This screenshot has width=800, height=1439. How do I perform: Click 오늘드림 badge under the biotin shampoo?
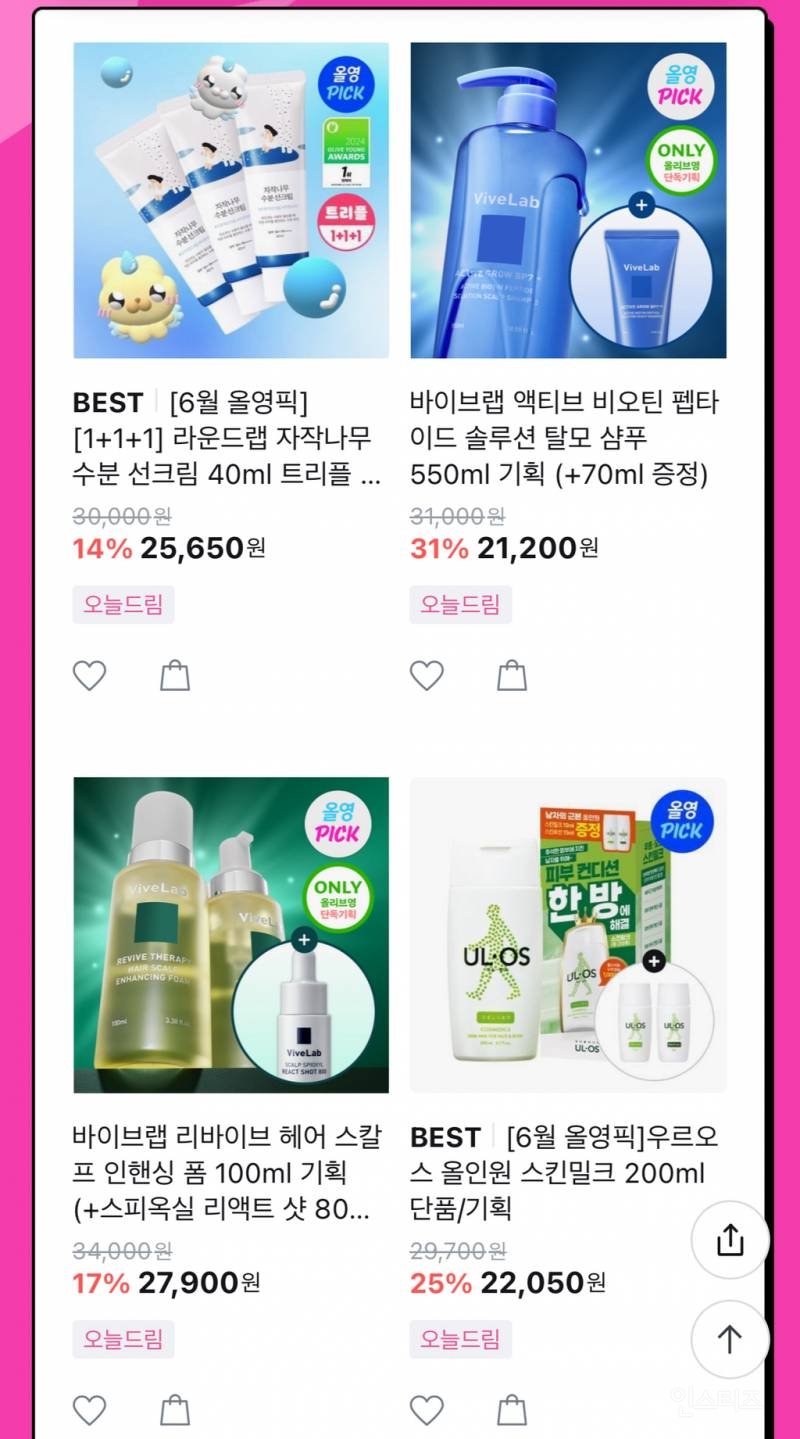(460, 605)
